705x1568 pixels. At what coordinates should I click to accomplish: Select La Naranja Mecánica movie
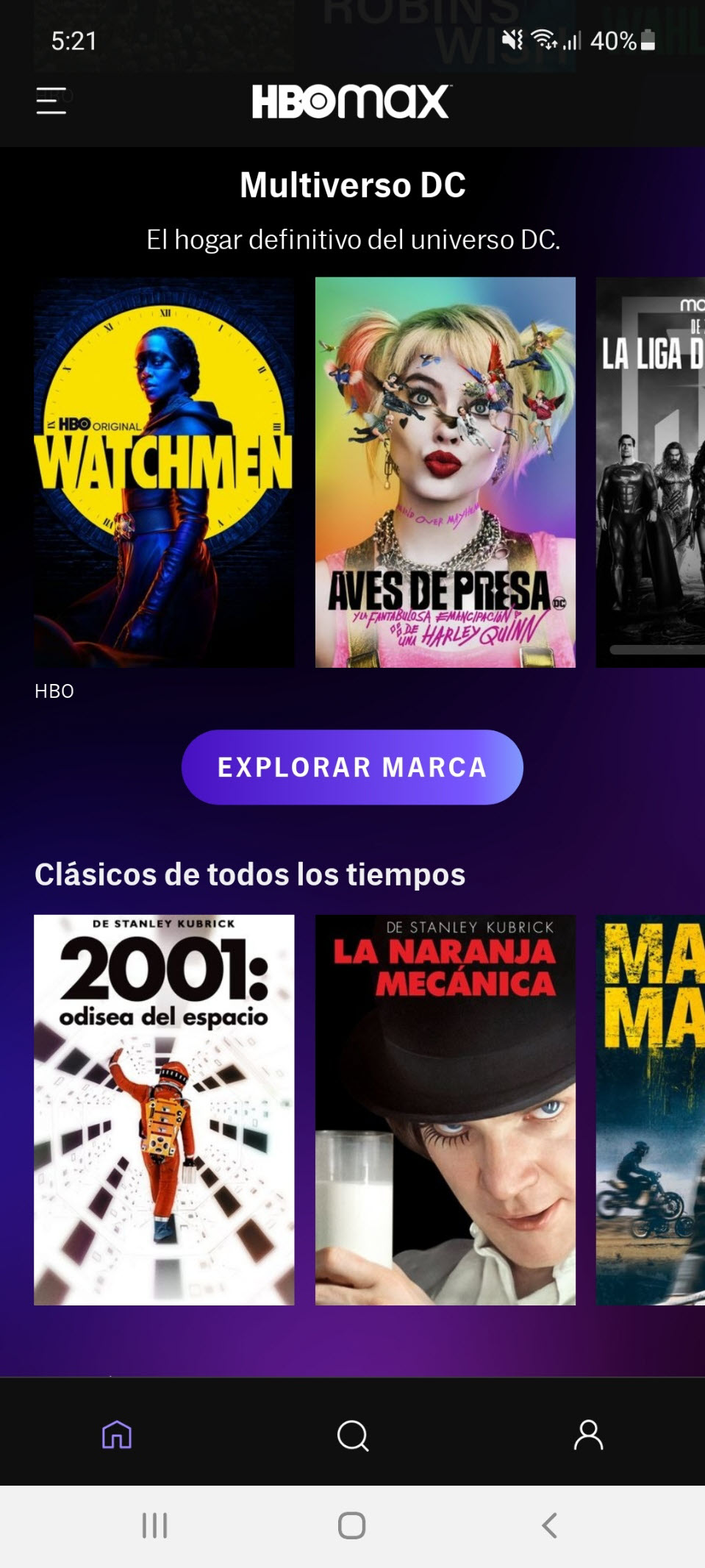(445, 1110)
